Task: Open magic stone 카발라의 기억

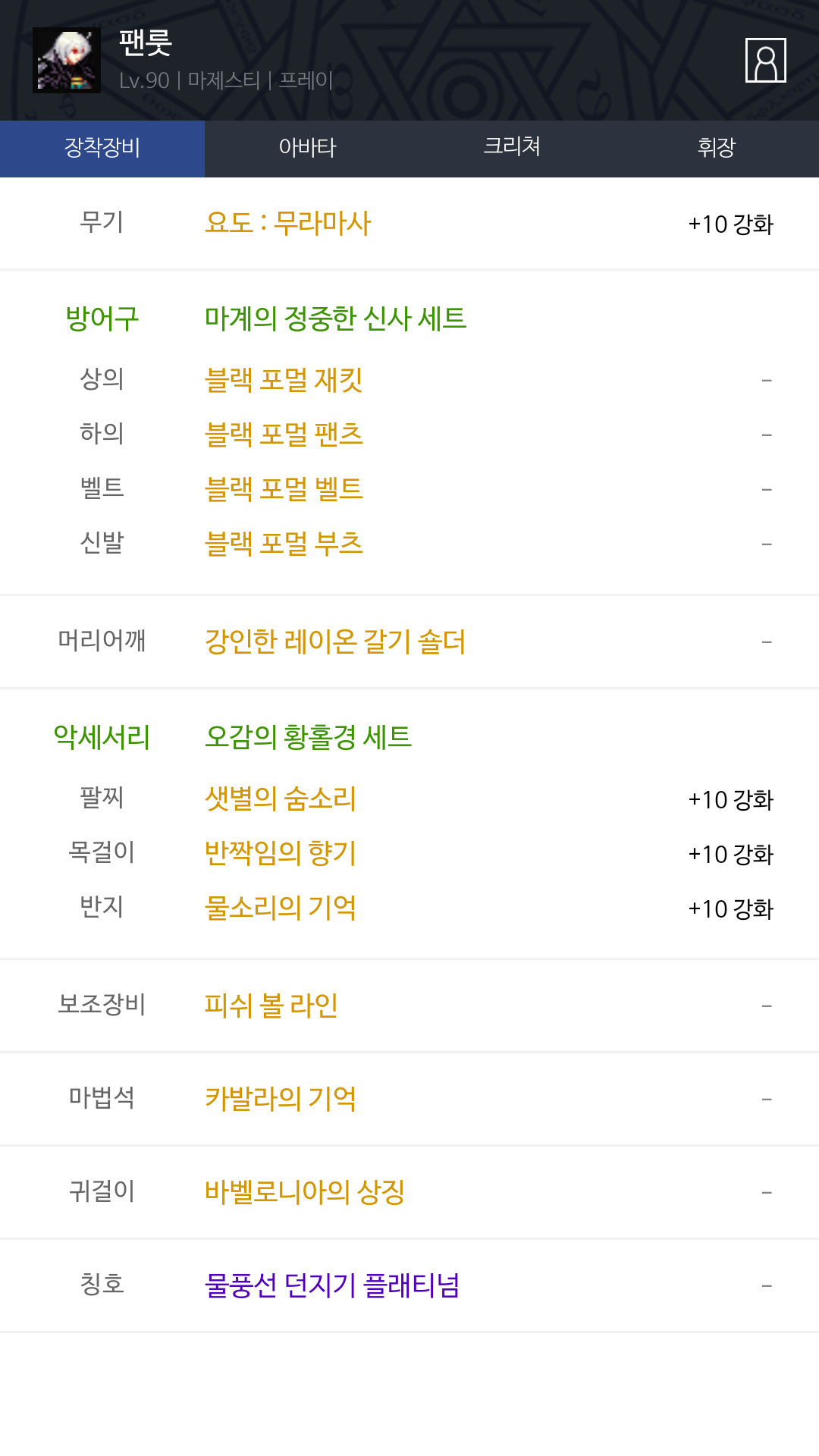Action: [281, 1099]
